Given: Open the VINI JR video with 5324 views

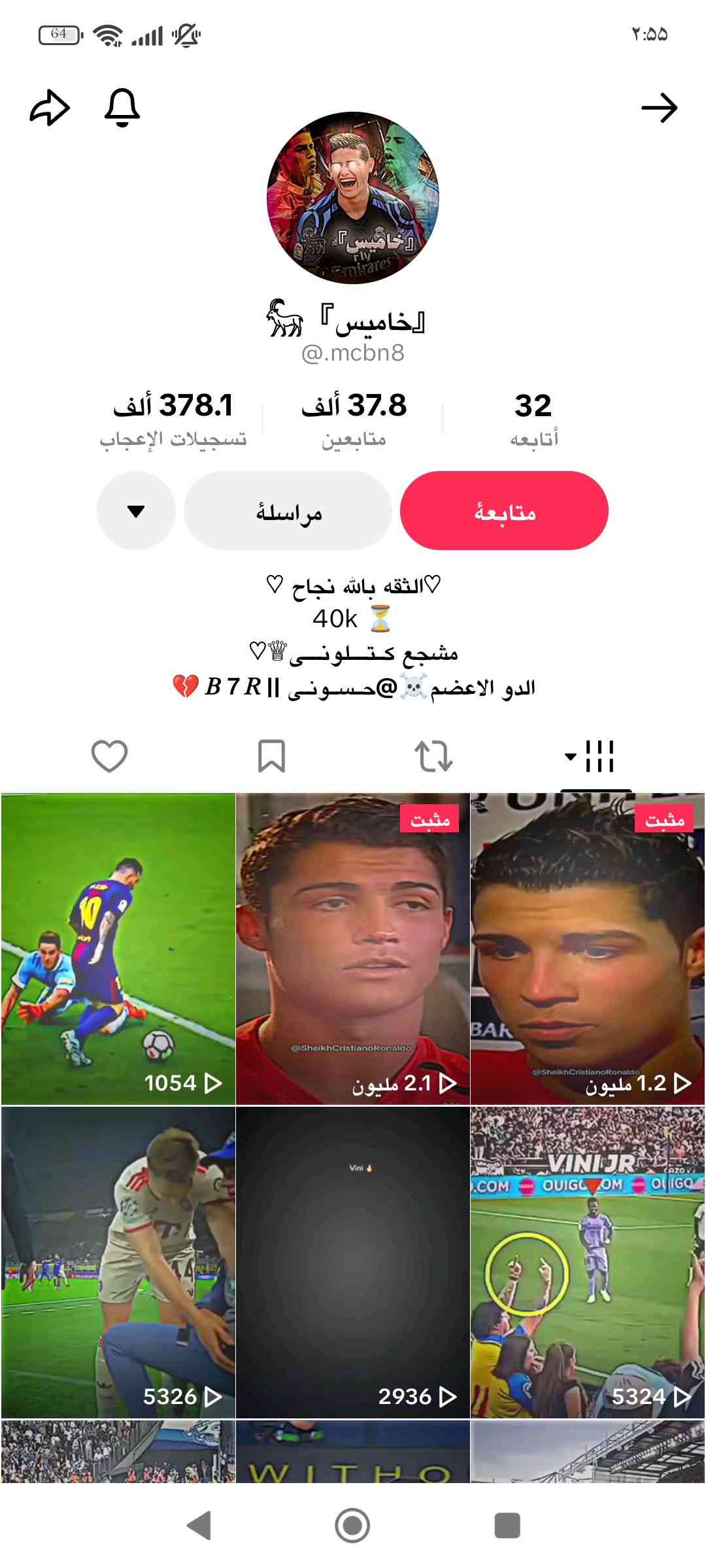Looking at the screenshot, I should click(x=587, y=1262).
